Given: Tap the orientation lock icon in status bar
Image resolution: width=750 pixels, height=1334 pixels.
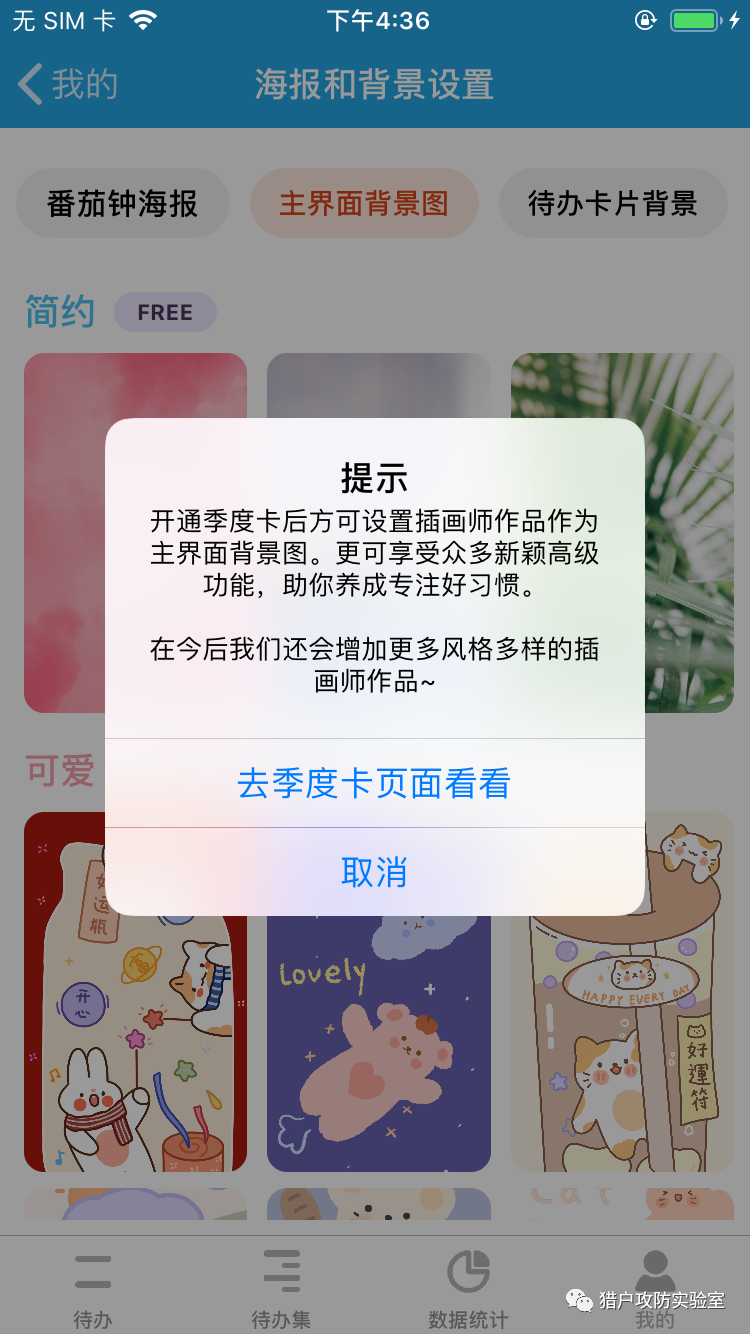Looking at the screenshot, I should (646, 20).
